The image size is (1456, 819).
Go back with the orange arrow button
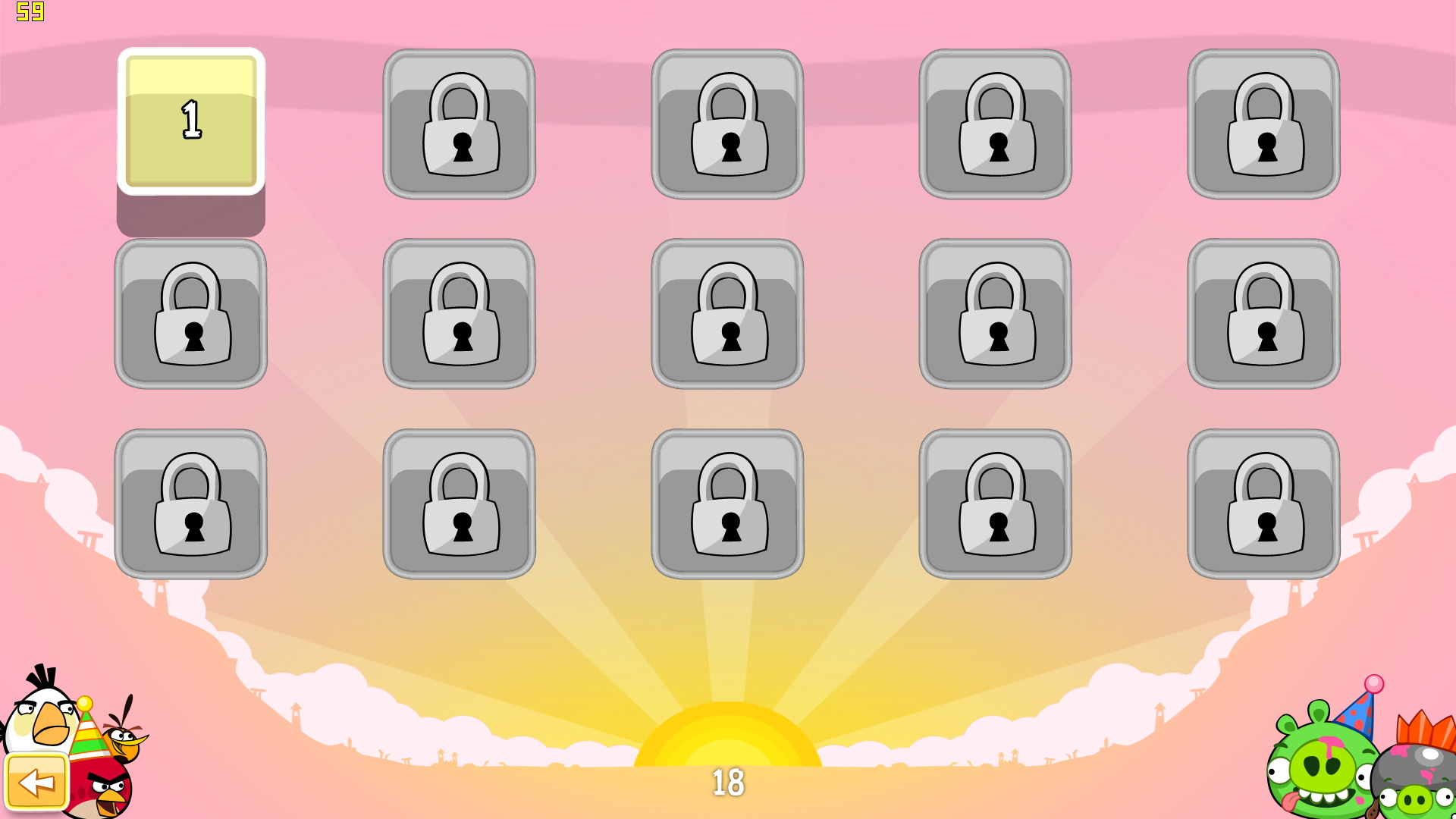tap(36, 783)
